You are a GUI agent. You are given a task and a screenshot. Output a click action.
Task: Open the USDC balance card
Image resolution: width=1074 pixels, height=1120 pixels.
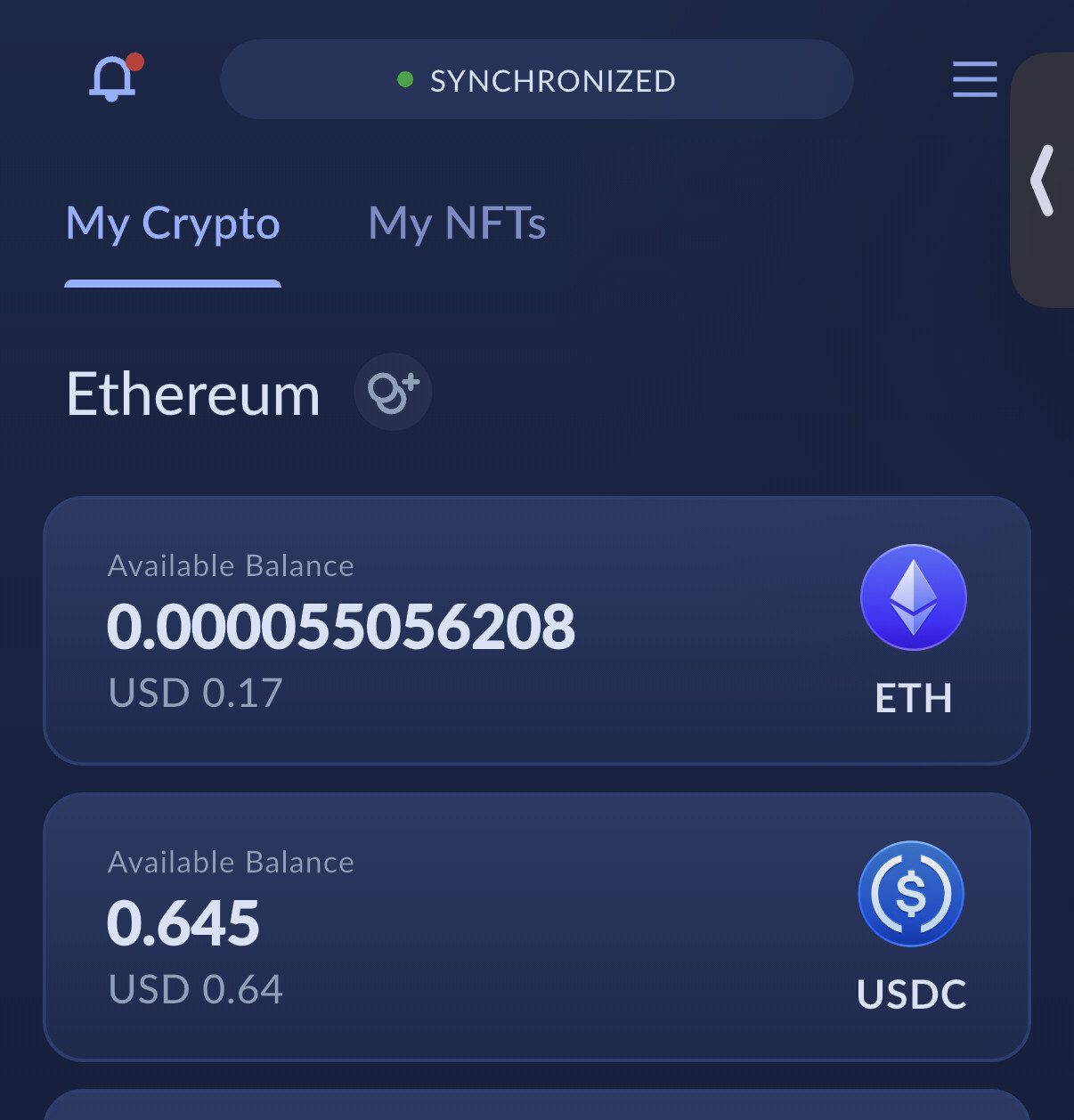click(x=536, y=926)
